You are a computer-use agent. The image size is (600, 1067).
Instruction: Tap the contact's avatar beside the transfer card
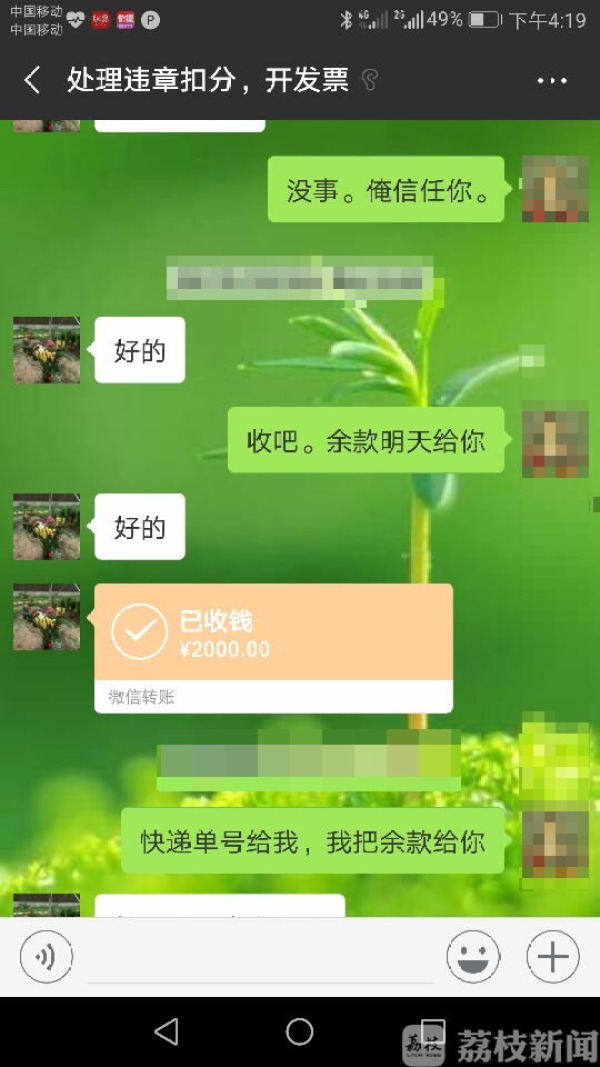tap(46, 617)
